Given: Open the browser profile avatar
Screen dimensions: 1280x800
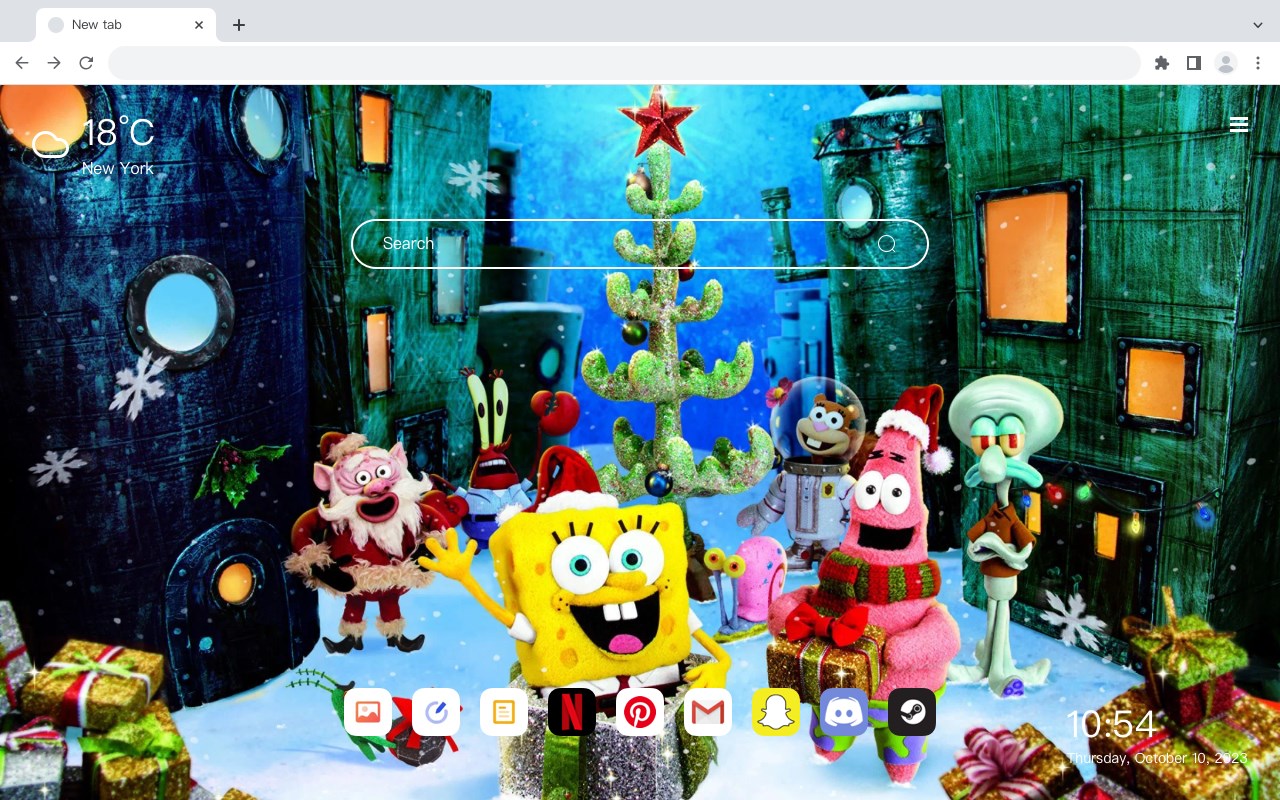Looking at the screenshot, I should [x=1225, y=63].
